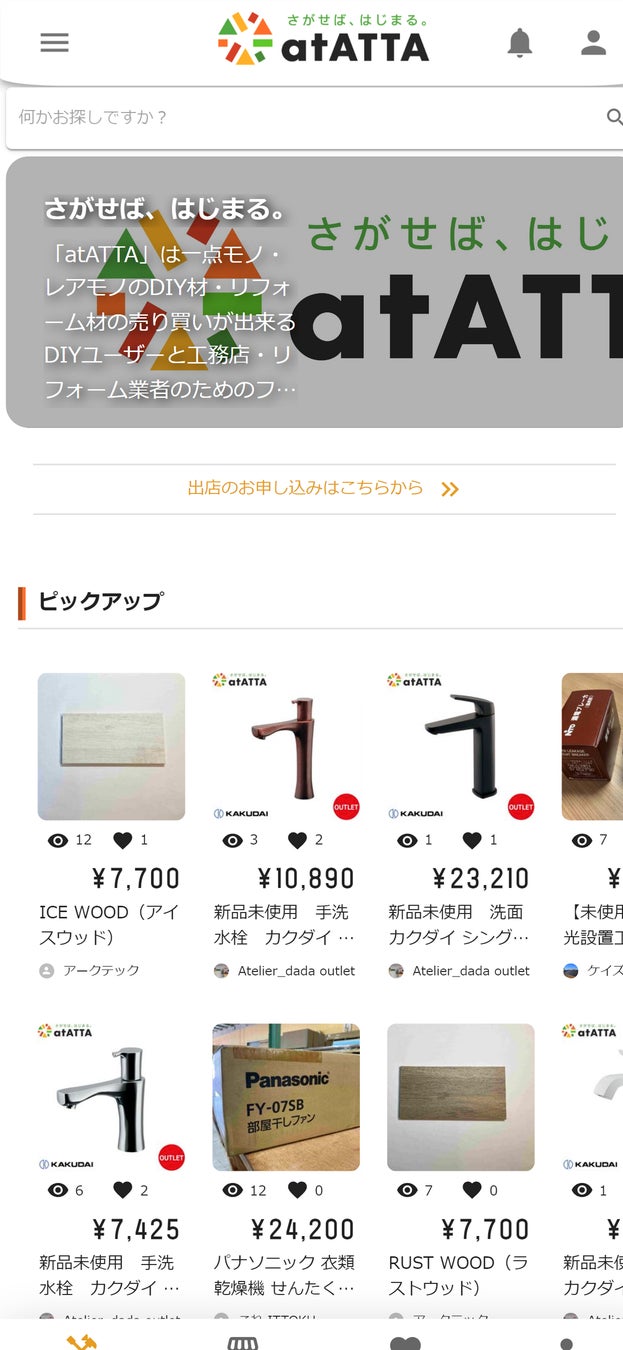
Task: Open the user account icon
Action: pos(594,43)
